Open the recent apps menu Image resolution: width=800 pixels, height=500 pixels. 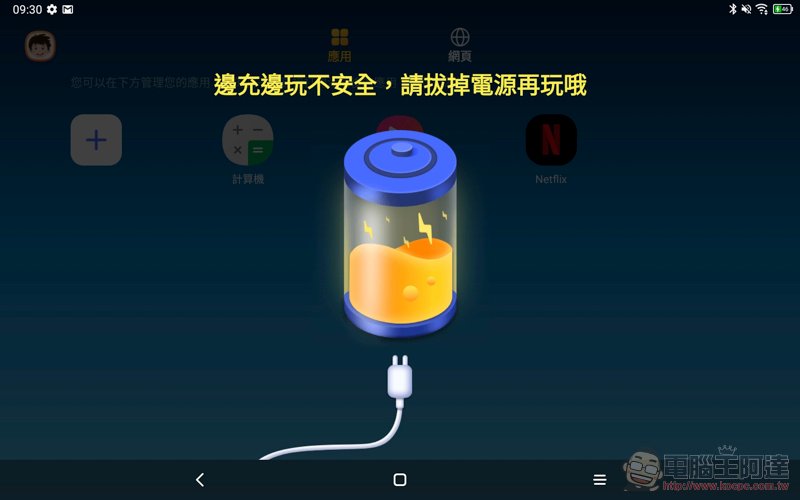pyautogui.click(x=599, y=480)
